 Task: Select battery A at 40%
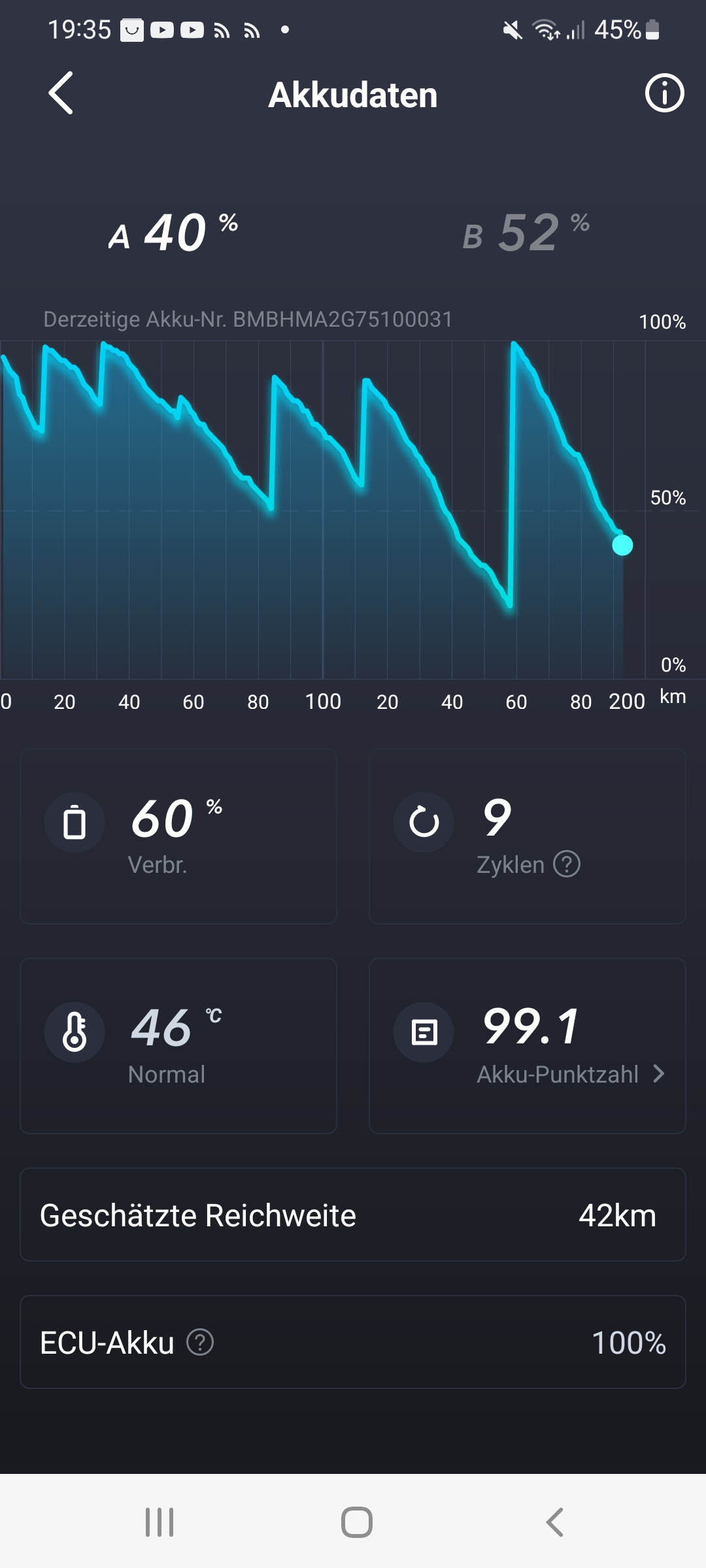(173, 233)
